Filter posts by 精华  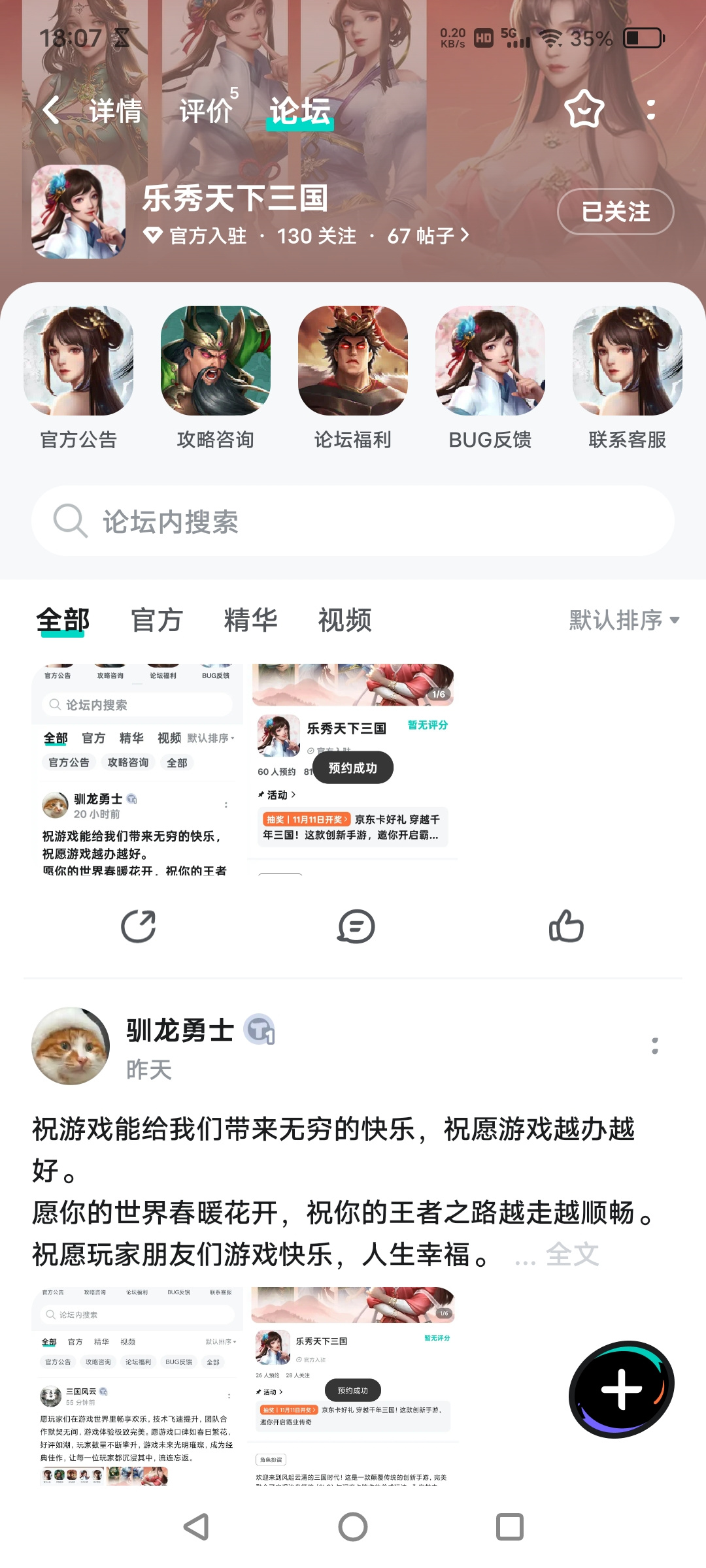coord(250,620)
